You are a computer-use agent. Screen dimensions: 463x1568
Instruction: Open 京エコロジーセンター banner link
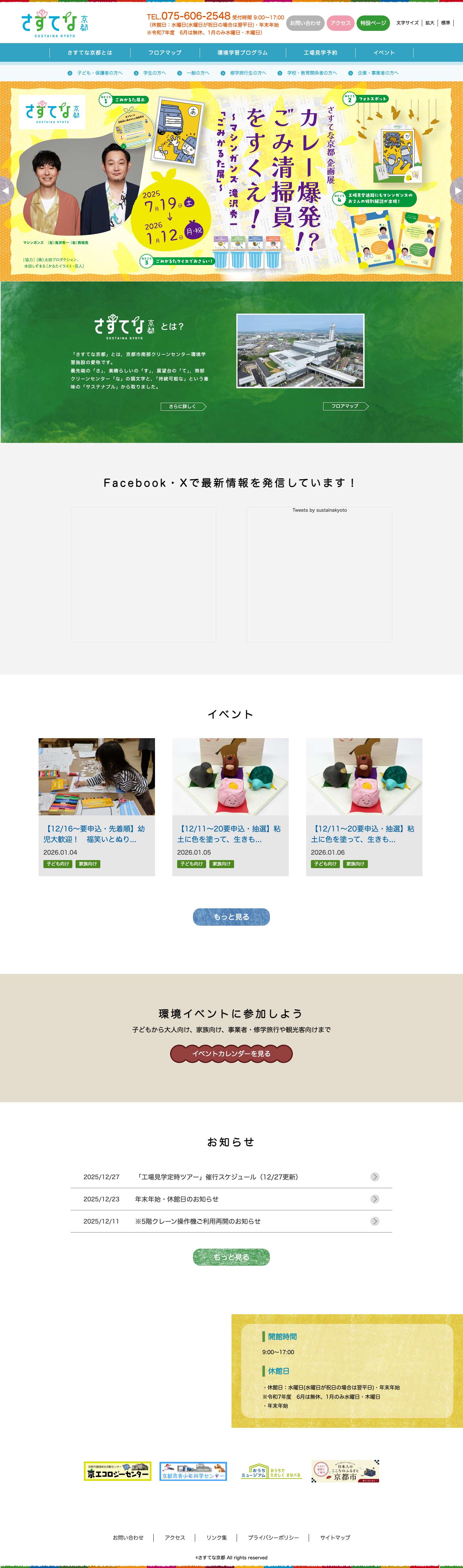tap(117, 1471)
